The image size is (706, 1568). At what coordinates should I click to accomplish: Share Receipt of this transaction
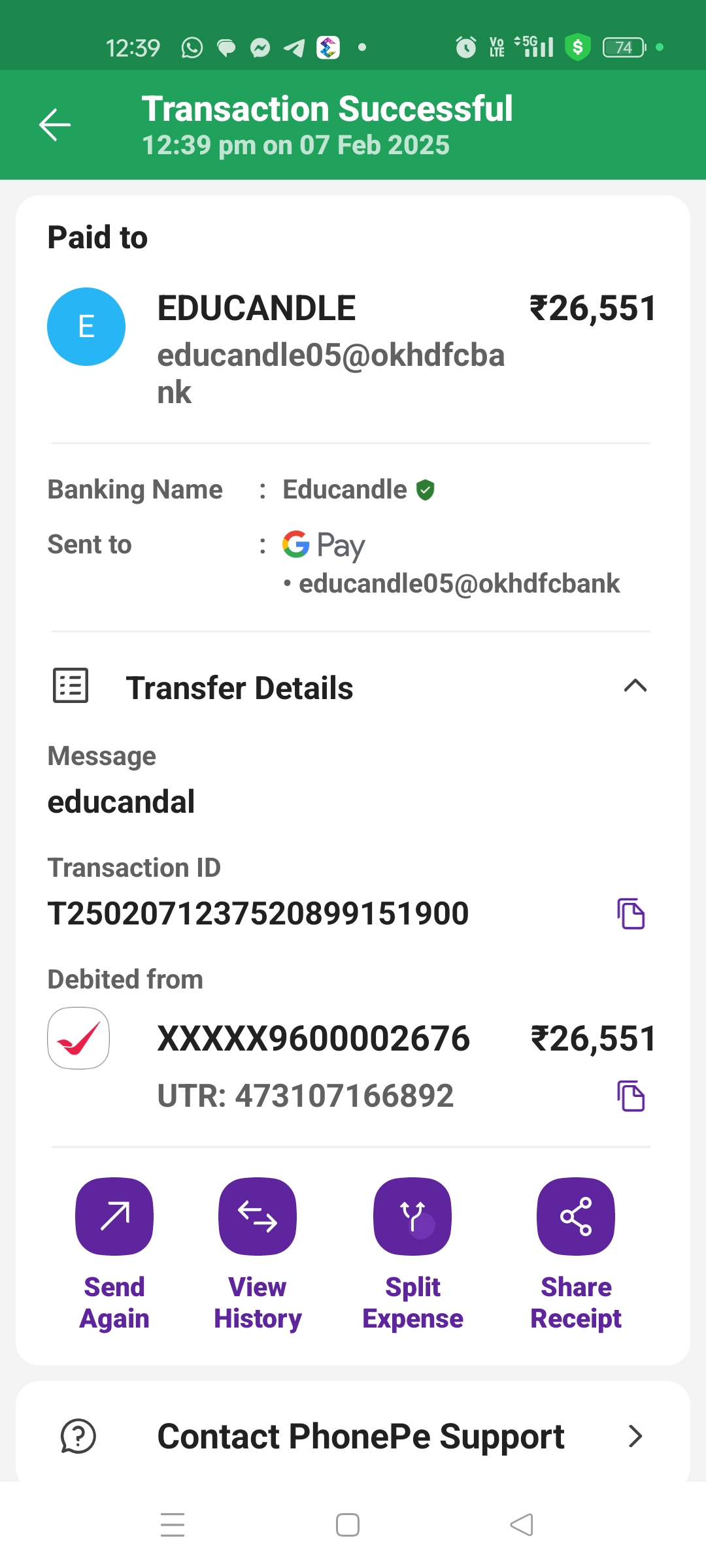575,1217
